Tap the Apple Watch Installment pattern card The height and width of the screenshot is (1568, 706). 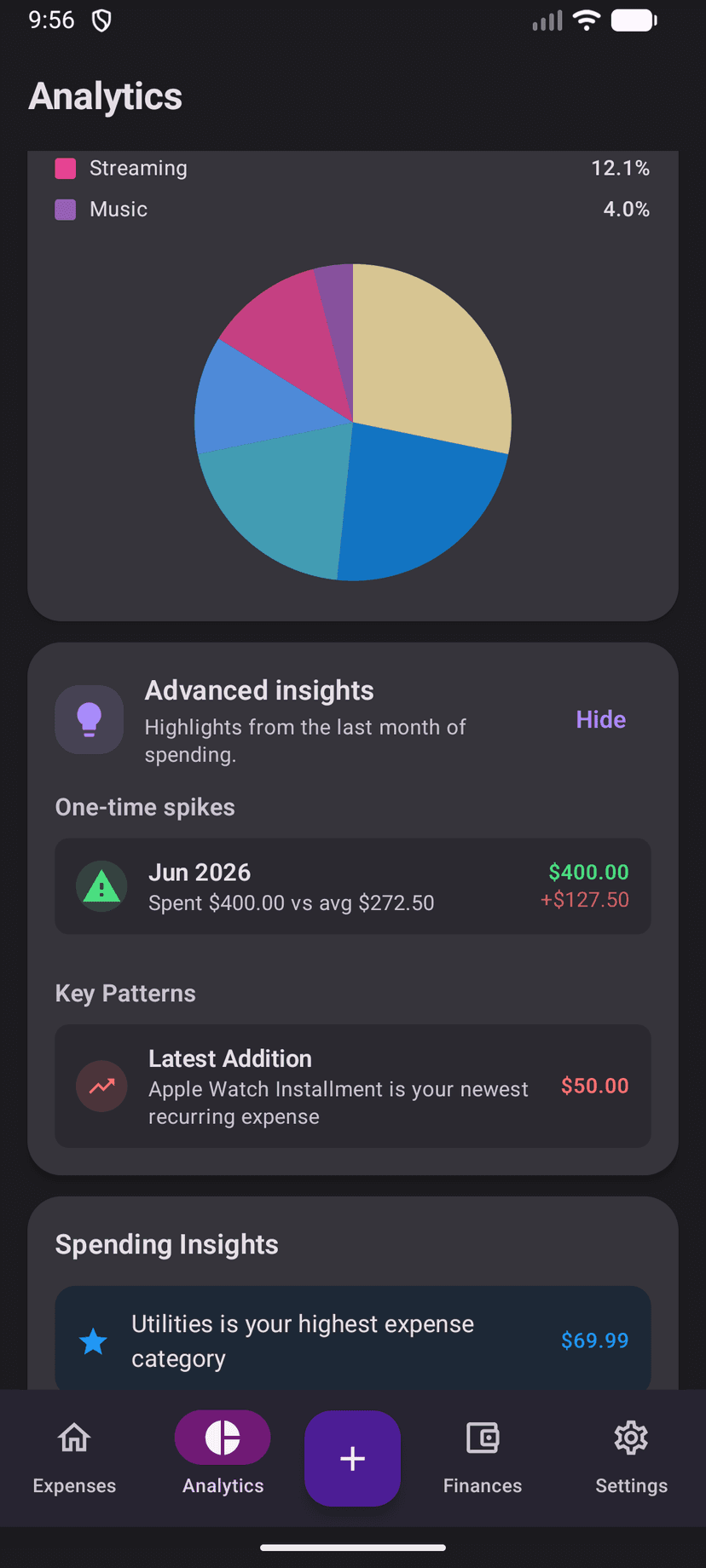click(352, 1086)
